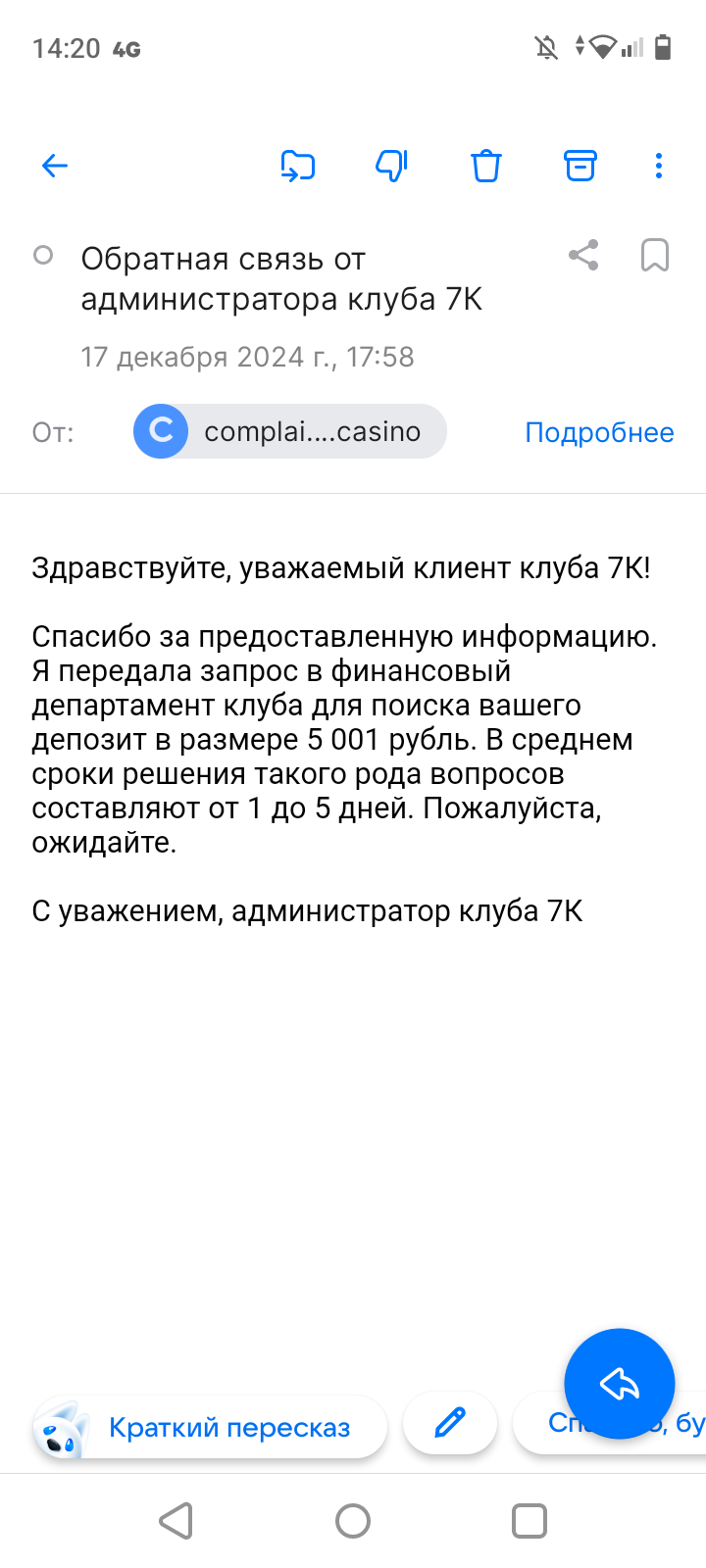The height and width of the screenshot is (1568, 706).
Task: Tap the Подробнее link
Action: pos(599,432)
